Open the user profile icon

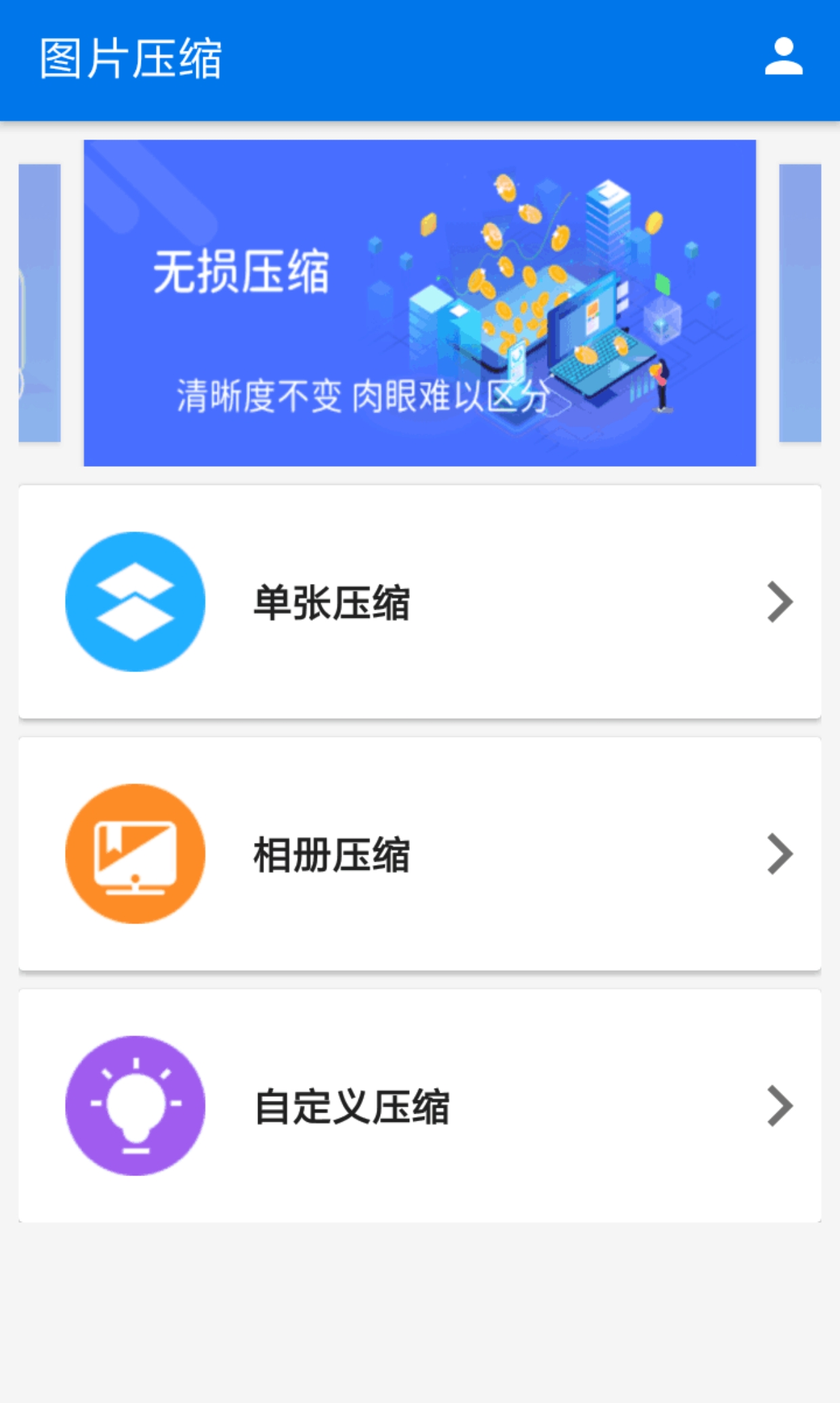783,57
